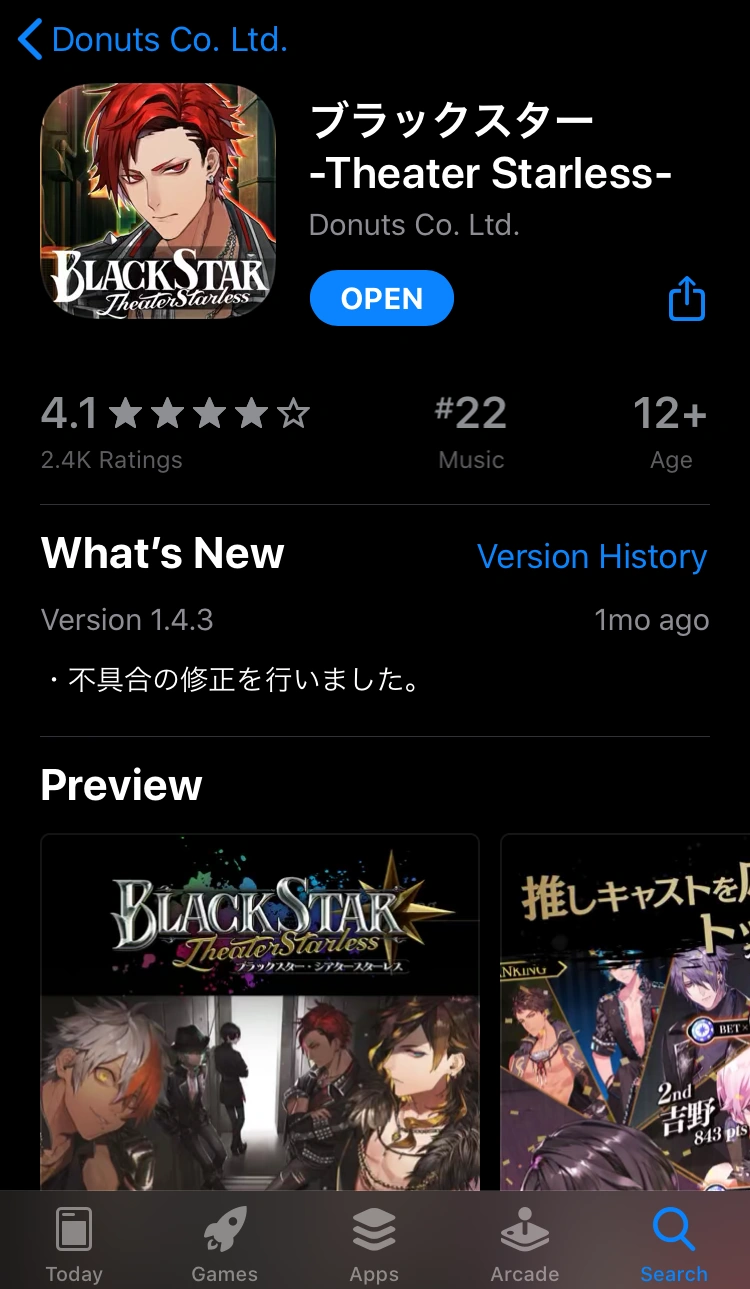This screenshot has width=750, height=1289.
Task: Go back to Donuts Co. Ltd. page
Action: point(152,41)
